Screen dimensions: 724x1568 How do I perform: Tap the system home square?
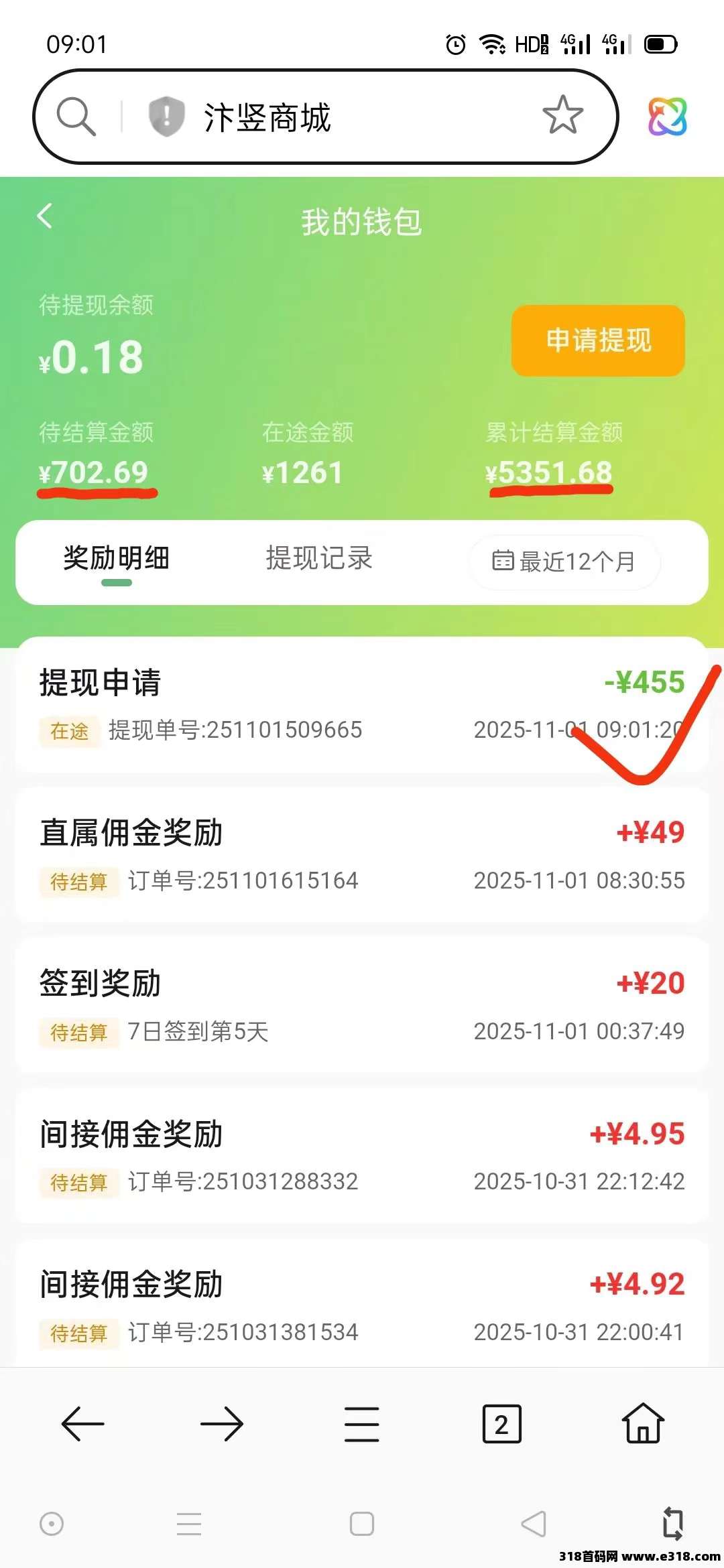pyautogui.click(x=362, y=1524)
